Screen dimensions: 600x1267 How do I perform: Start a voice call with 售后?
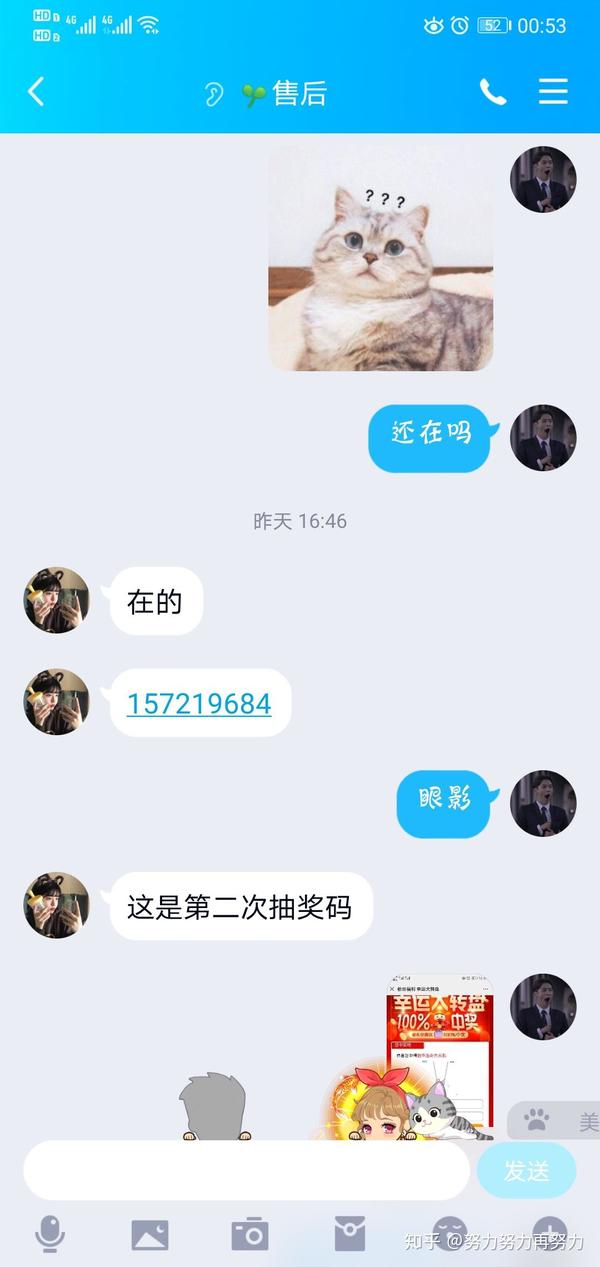(492, 92)
